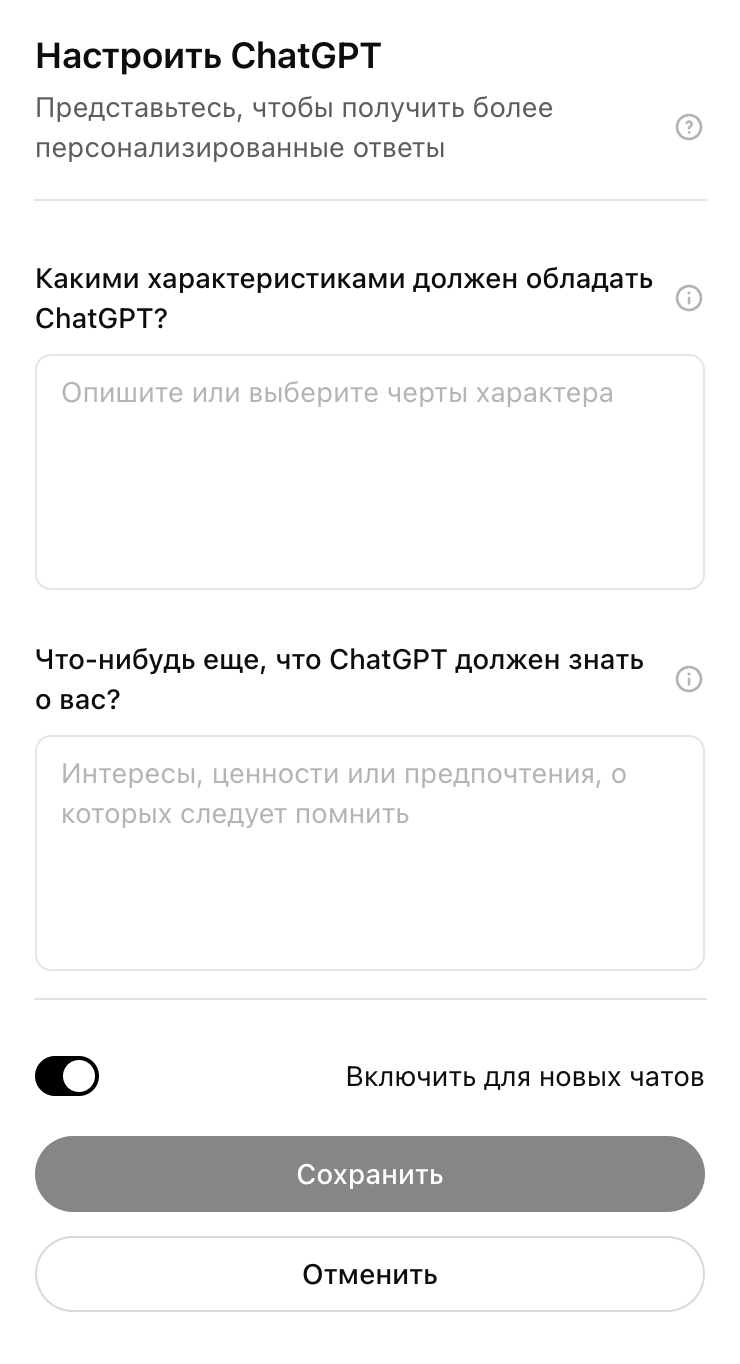Click the interests and values input box

click(x=370, y=850)
